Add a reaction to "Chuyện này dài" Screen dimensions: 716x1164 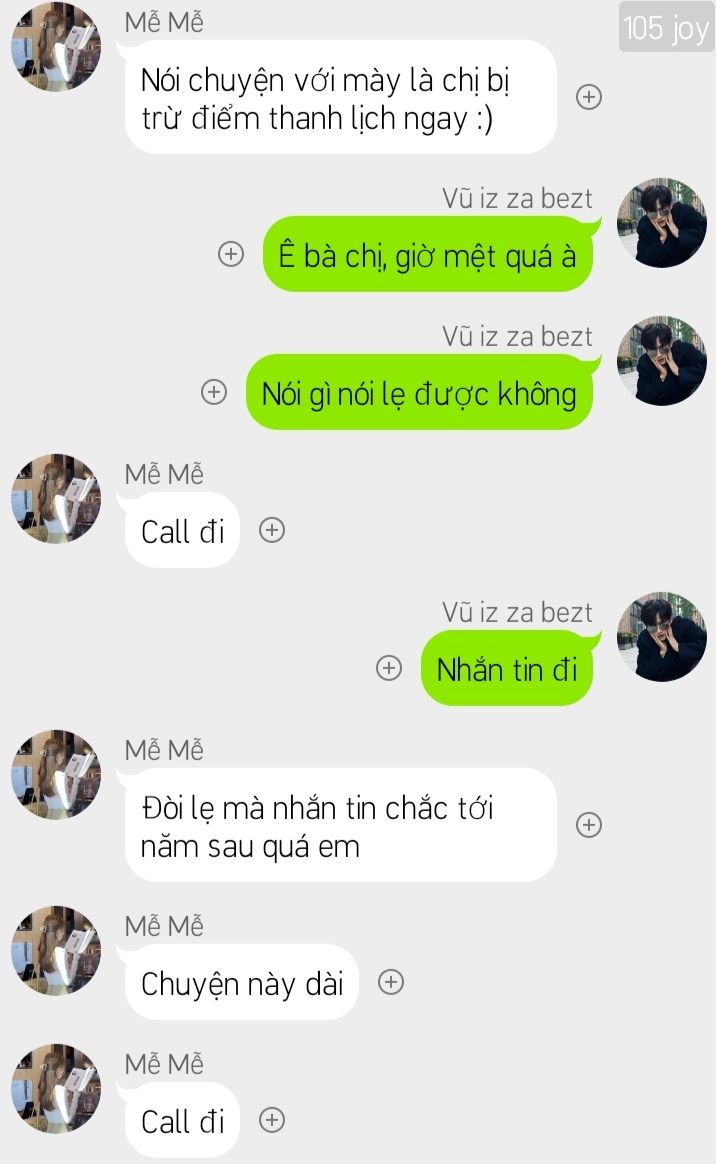[391, 983]
